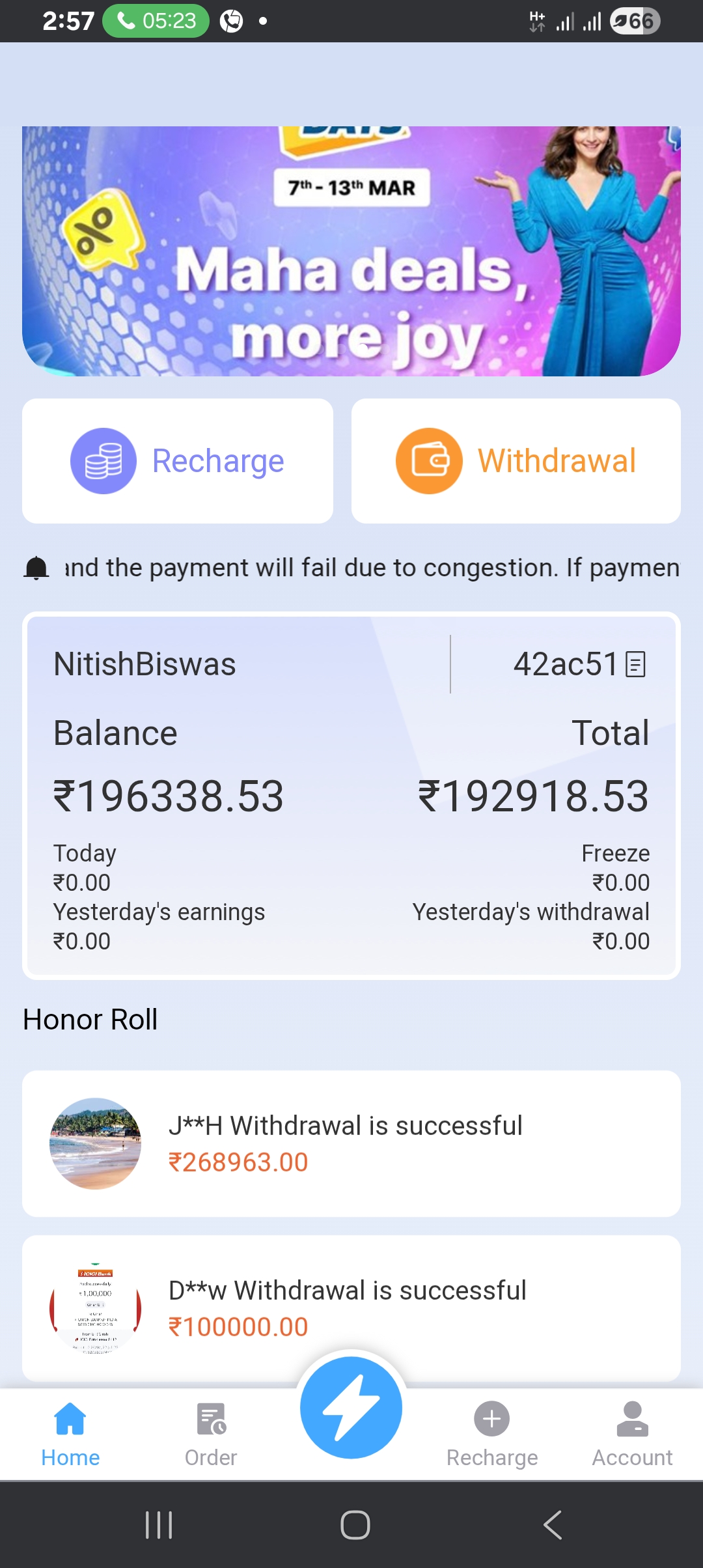Open the Maha deals promotional banner
Viewport: 703px width, 1568px height.
coord(351,251)
